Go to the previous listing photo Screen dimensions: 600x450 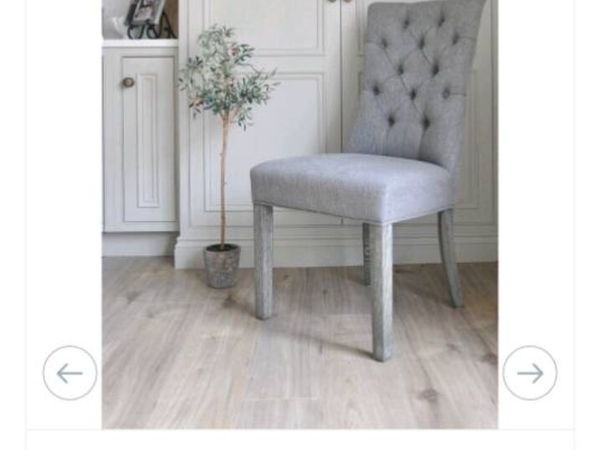(70, 373)
